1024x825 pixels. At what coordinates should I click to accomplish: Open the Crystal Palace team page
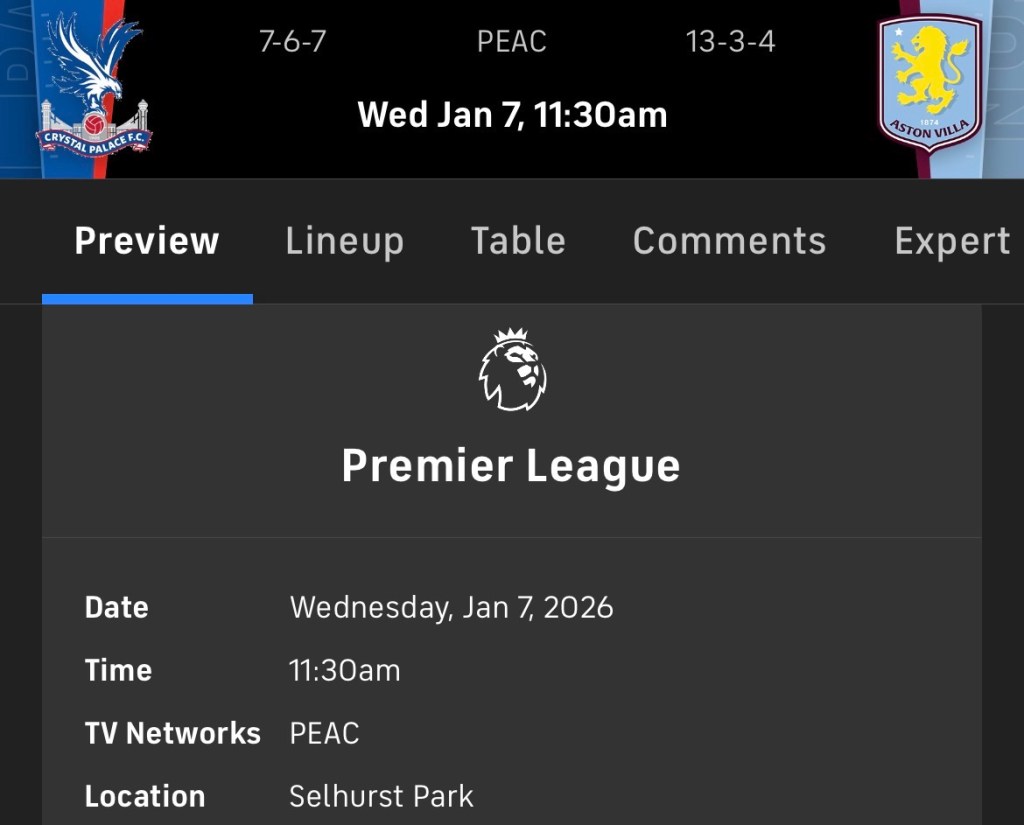tap(94, 90)
